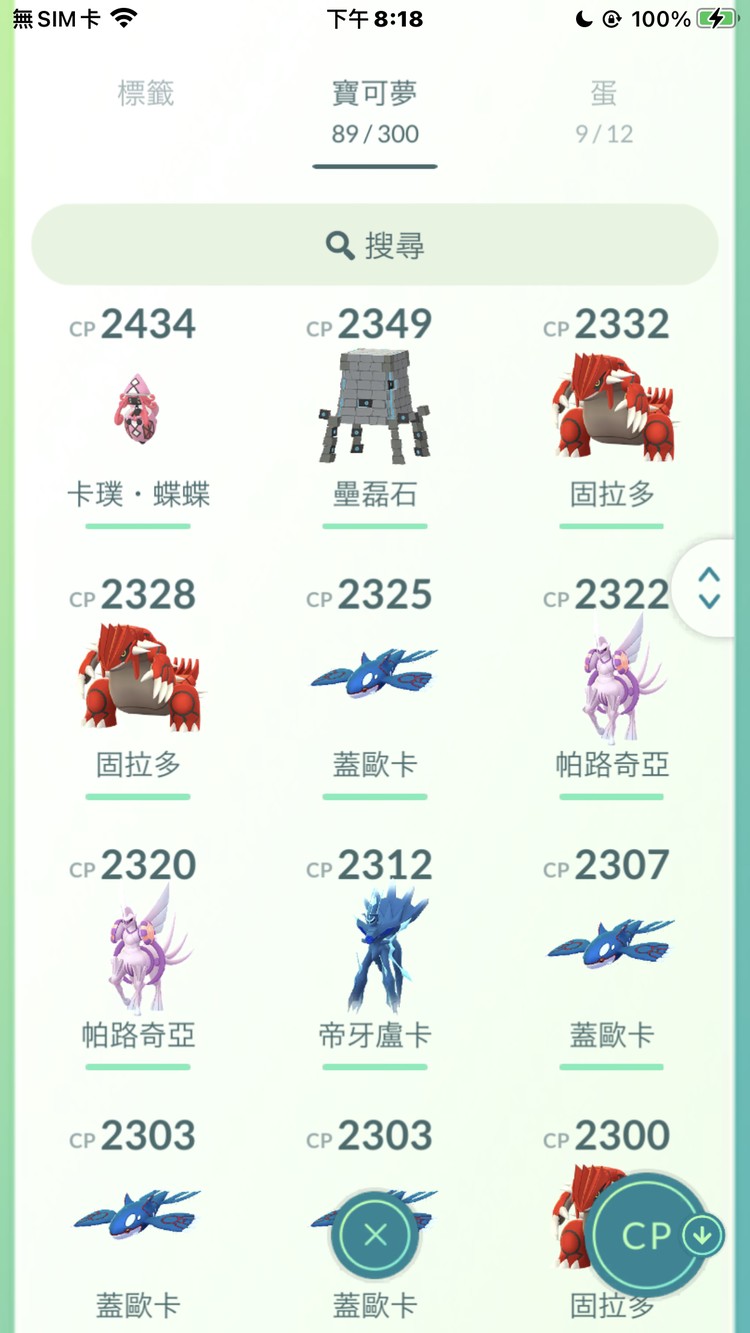Tap the X button to close the view
Screen dimensions: 750x1333
pyautogui.click(x=375, y=1235)
